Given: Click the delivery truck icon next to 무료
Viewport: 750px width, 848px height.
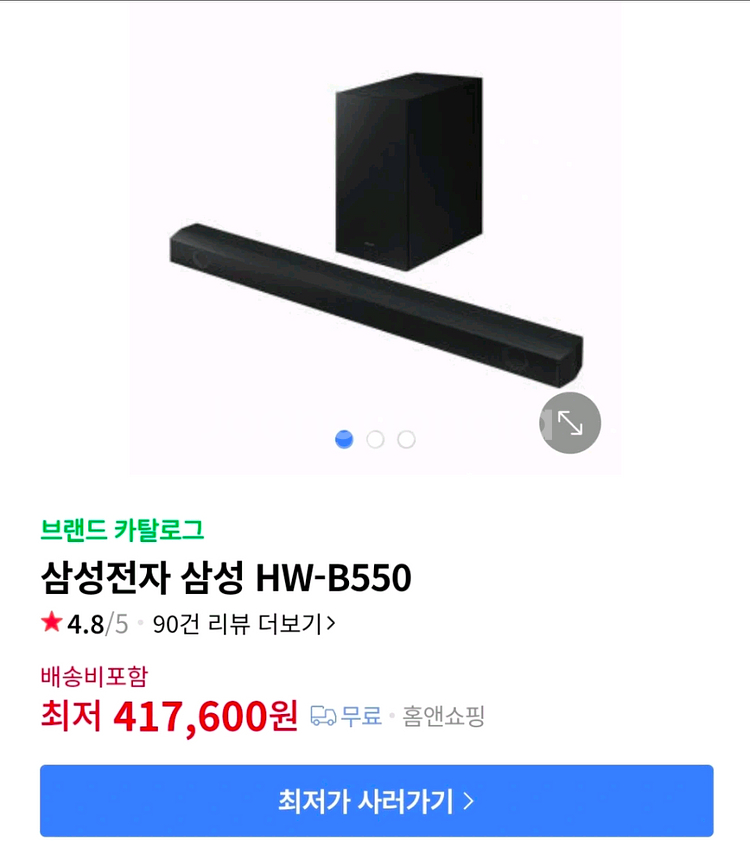Looking at the screenshot, I should point(322,717).
